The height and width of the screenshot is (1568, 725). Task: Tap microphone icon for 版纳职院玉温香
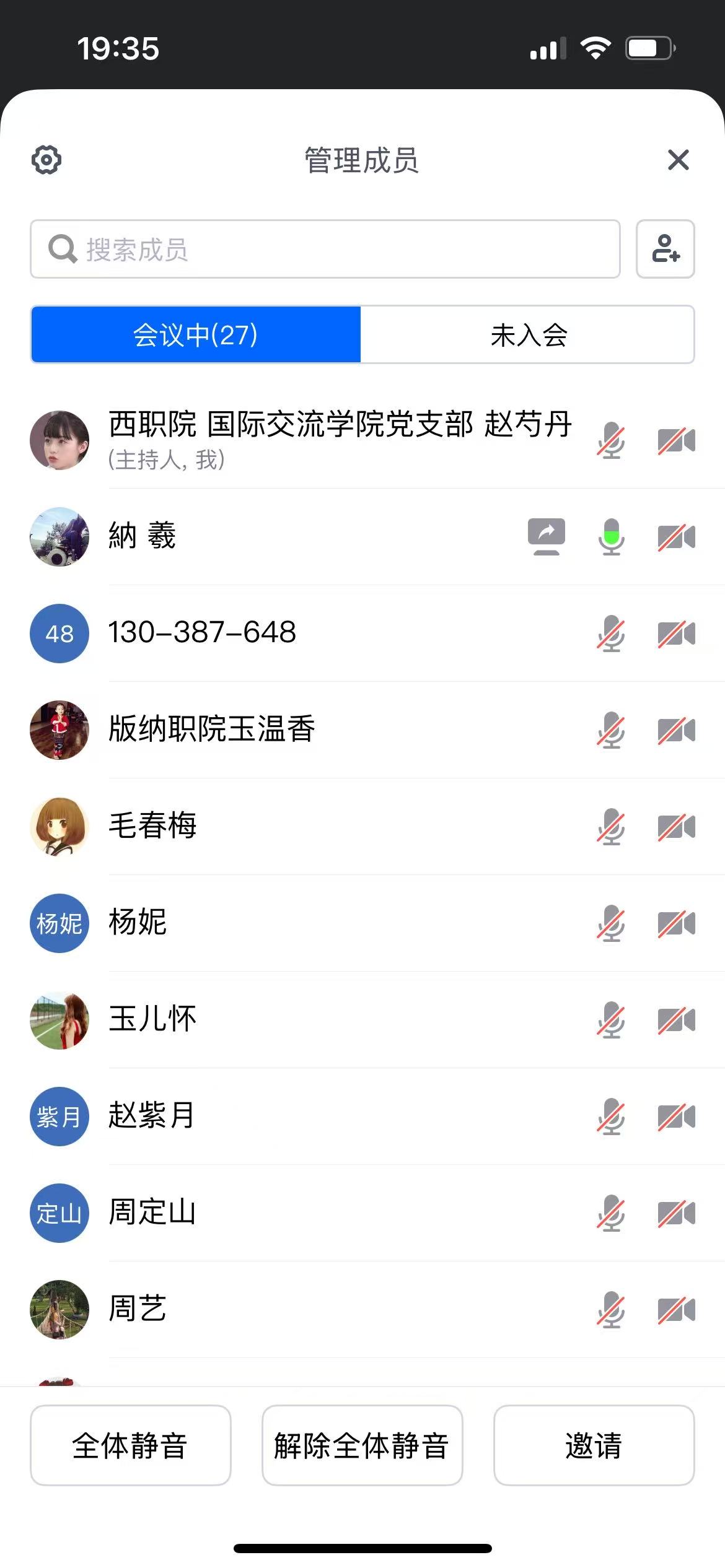pyautogui.click(x=611, y=730)
